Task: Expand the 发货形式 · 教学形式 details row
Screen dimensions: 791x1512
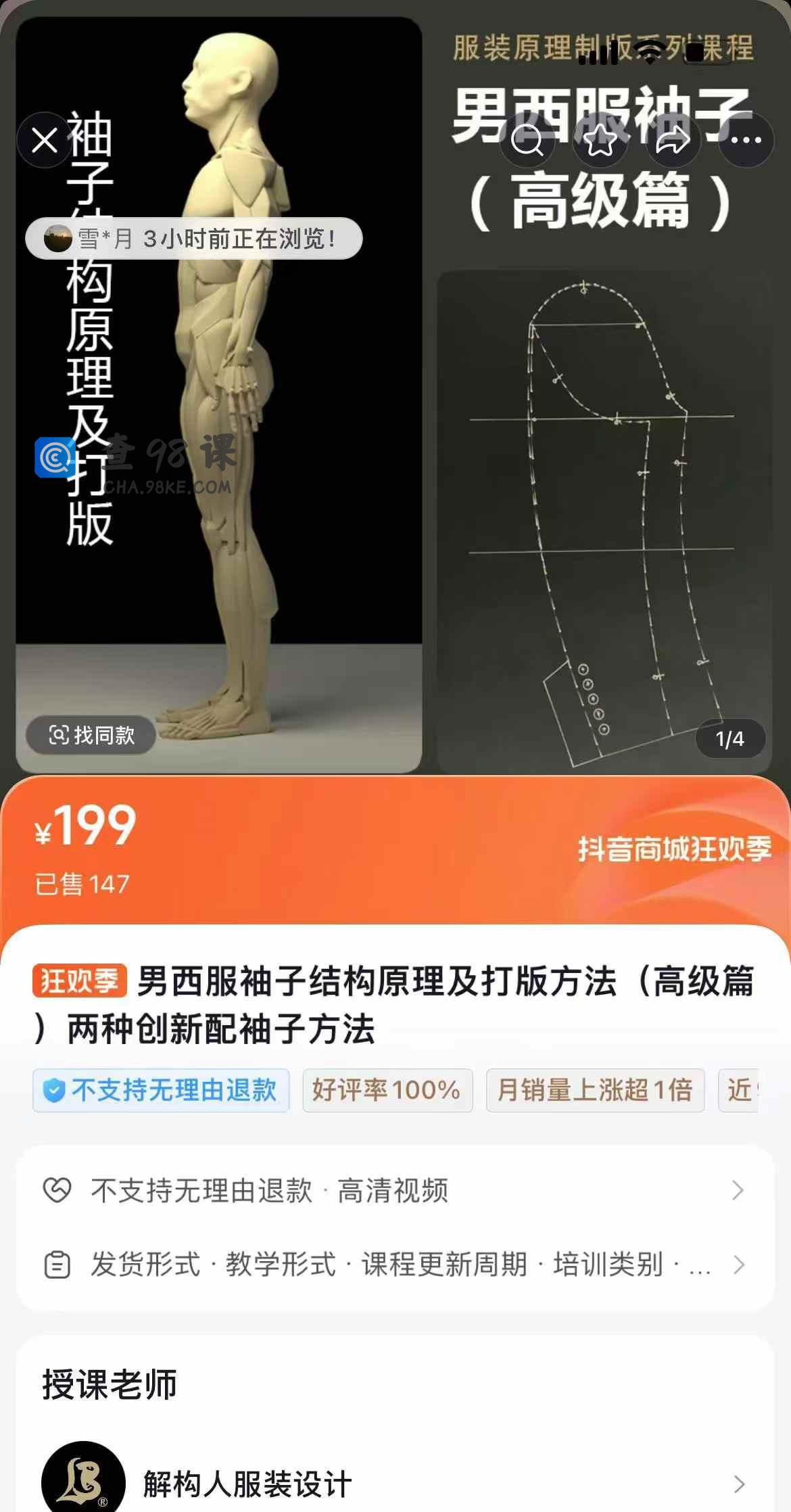Action: coord(395,1265)
